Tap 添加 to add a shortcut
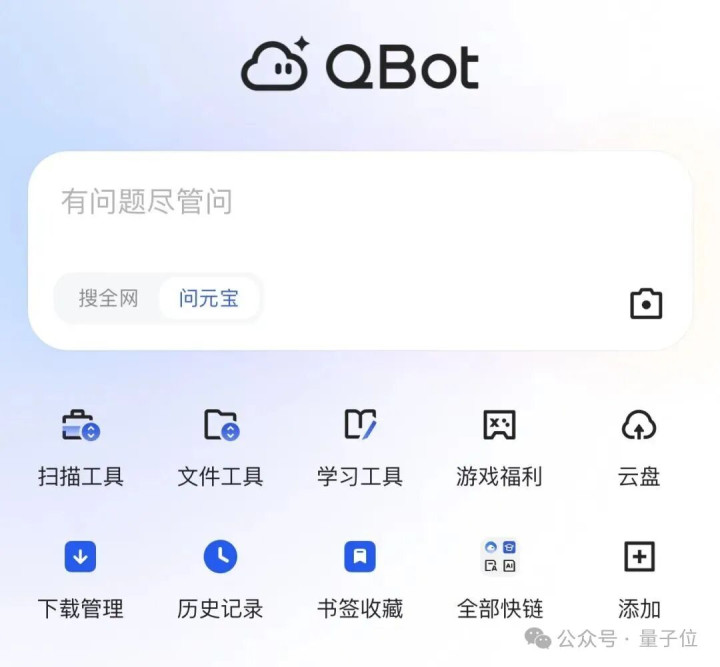This screenshot has width=720, height=667. coord(639,580)
